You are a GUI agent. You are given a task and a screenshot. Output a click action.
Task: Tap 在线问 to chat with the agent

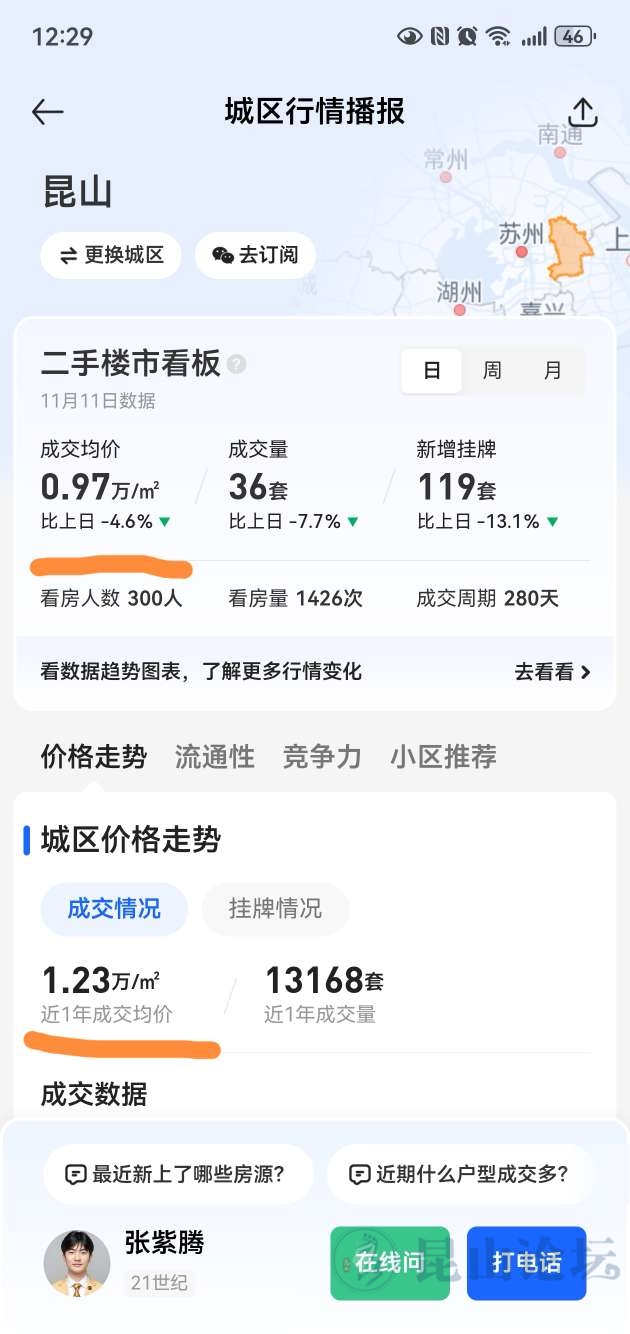pyautogui.click(x=390, y=1263)
